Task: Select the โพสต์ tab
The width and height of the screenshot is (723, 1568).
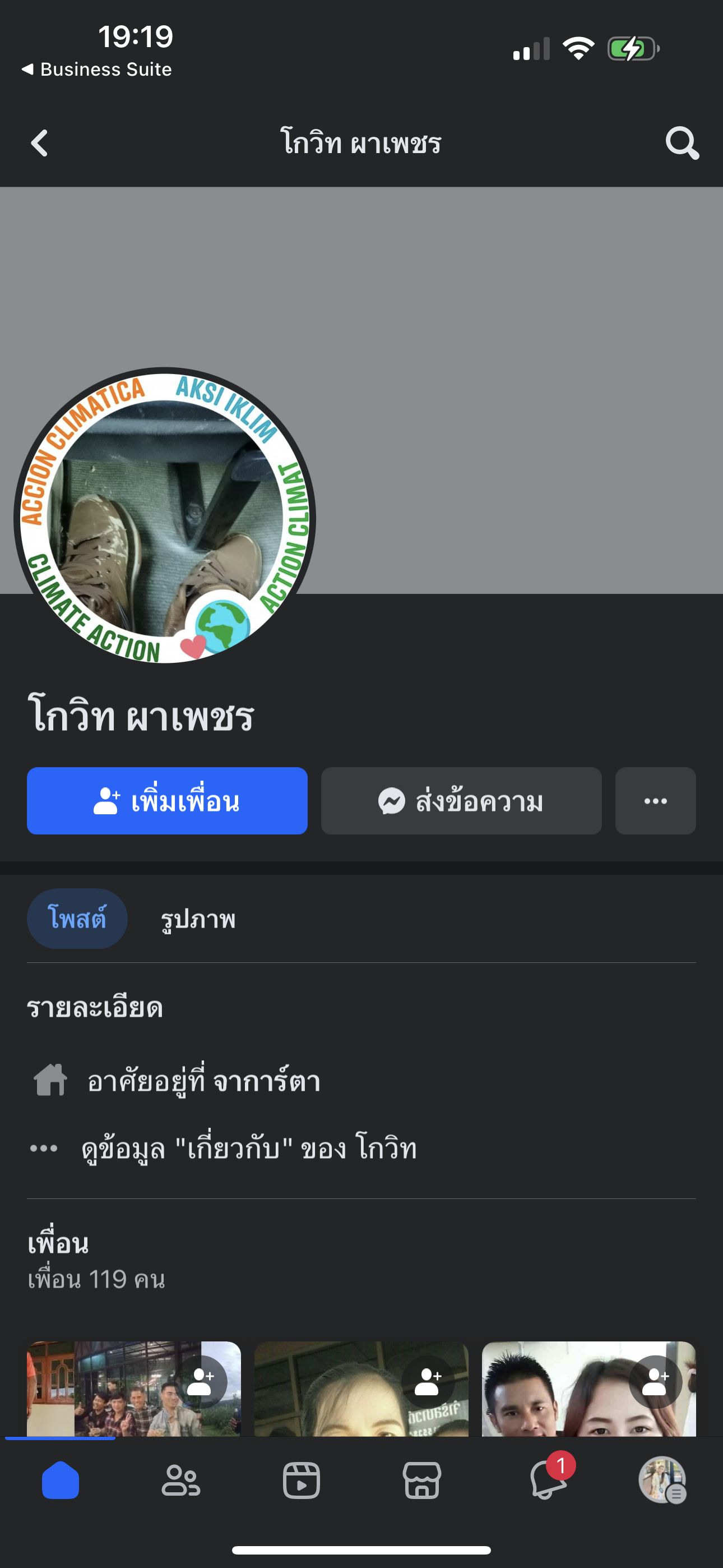Action: (x=77, y=919)
